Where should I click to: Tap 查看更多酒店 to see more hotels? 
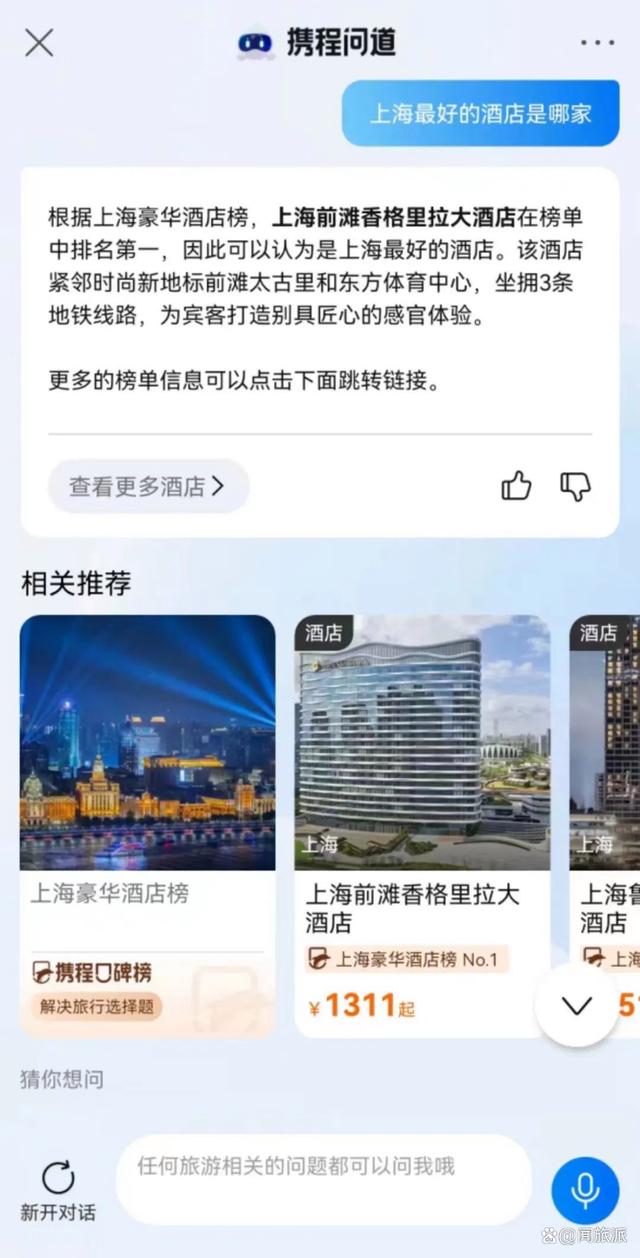pos(148,487)
